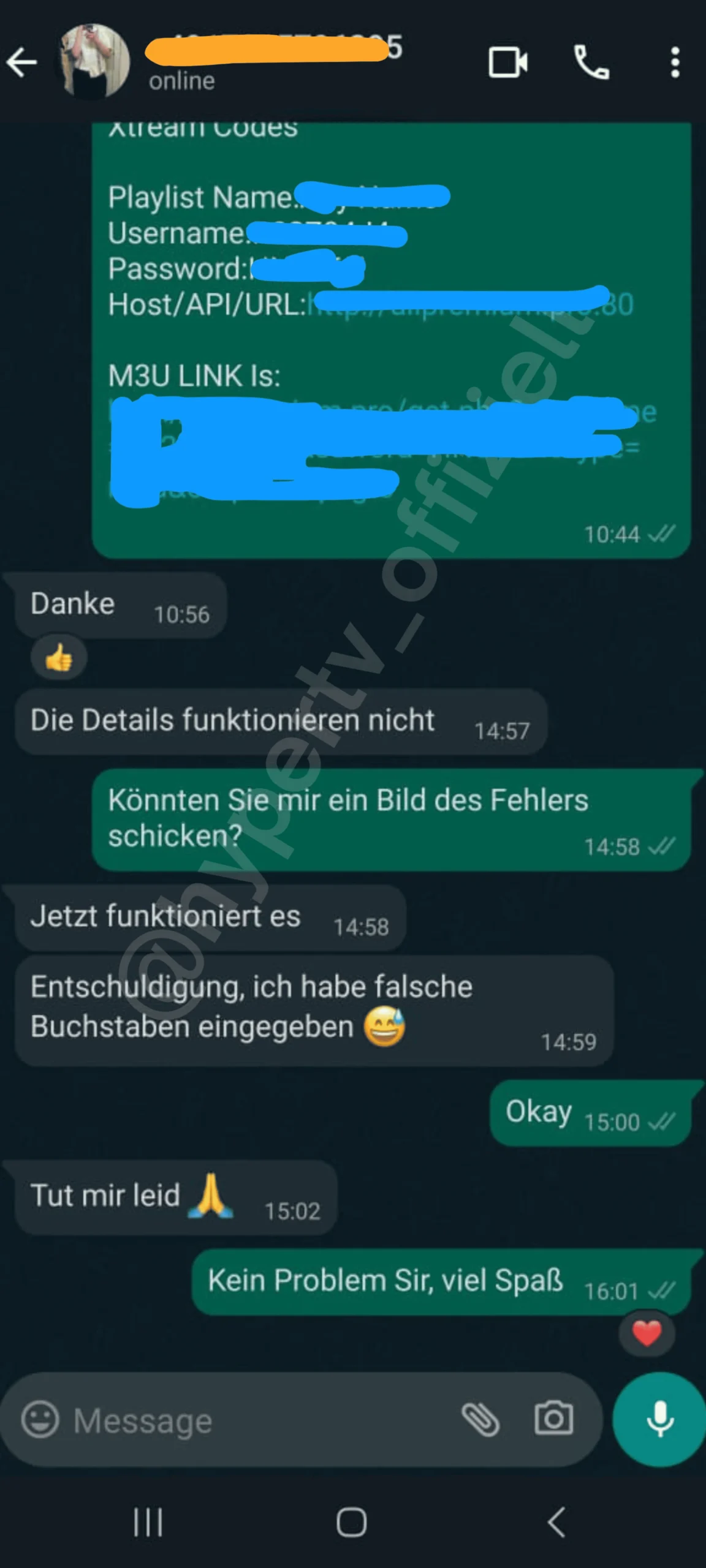706x1568 pixels.
Task: Go to the home screen
Action: click(x=352, y=1522)
